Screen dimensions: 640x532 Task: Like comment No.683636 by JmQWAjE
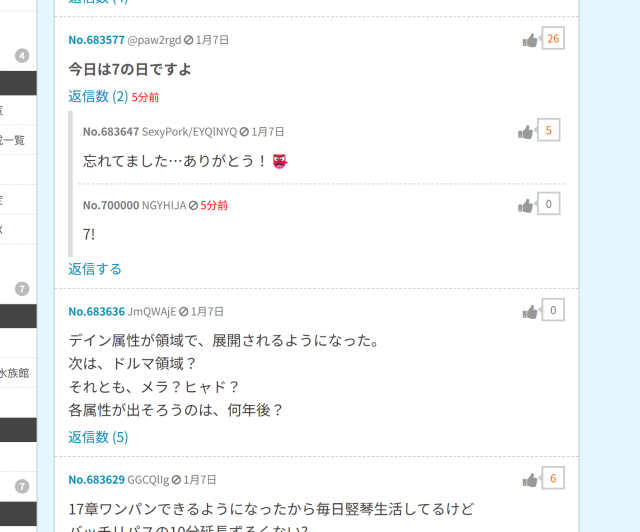[x=530, y=311]
